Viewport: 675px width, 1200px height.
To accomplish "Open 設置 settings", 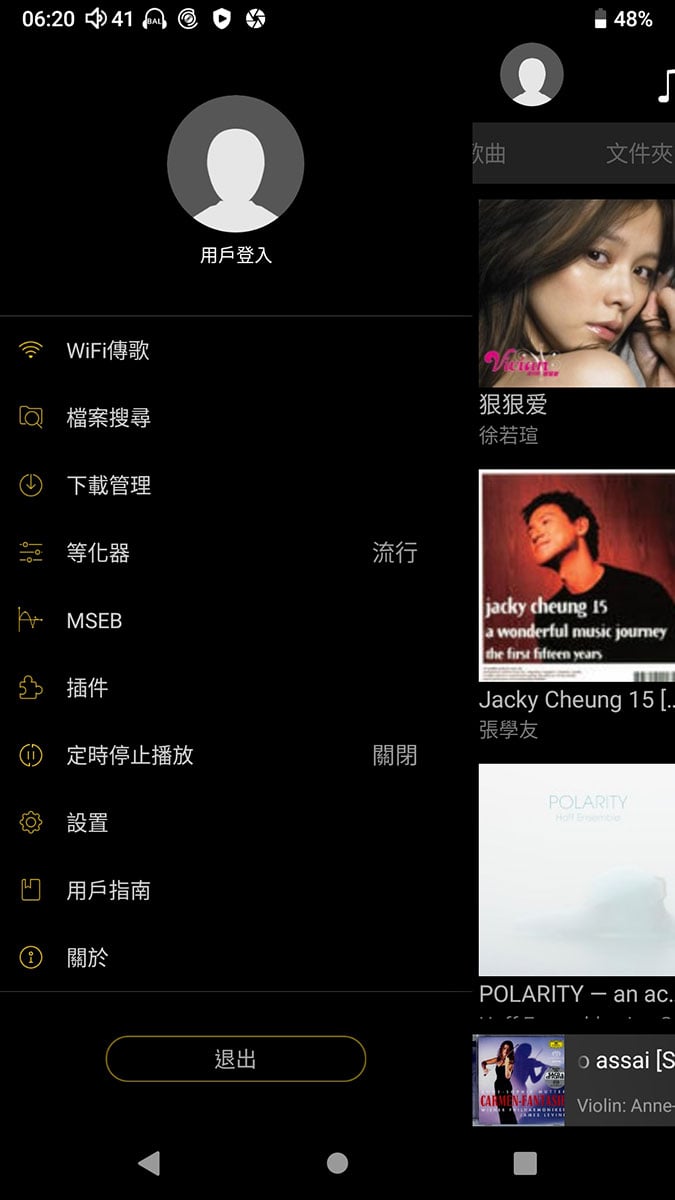I will [x=236, y=823].
